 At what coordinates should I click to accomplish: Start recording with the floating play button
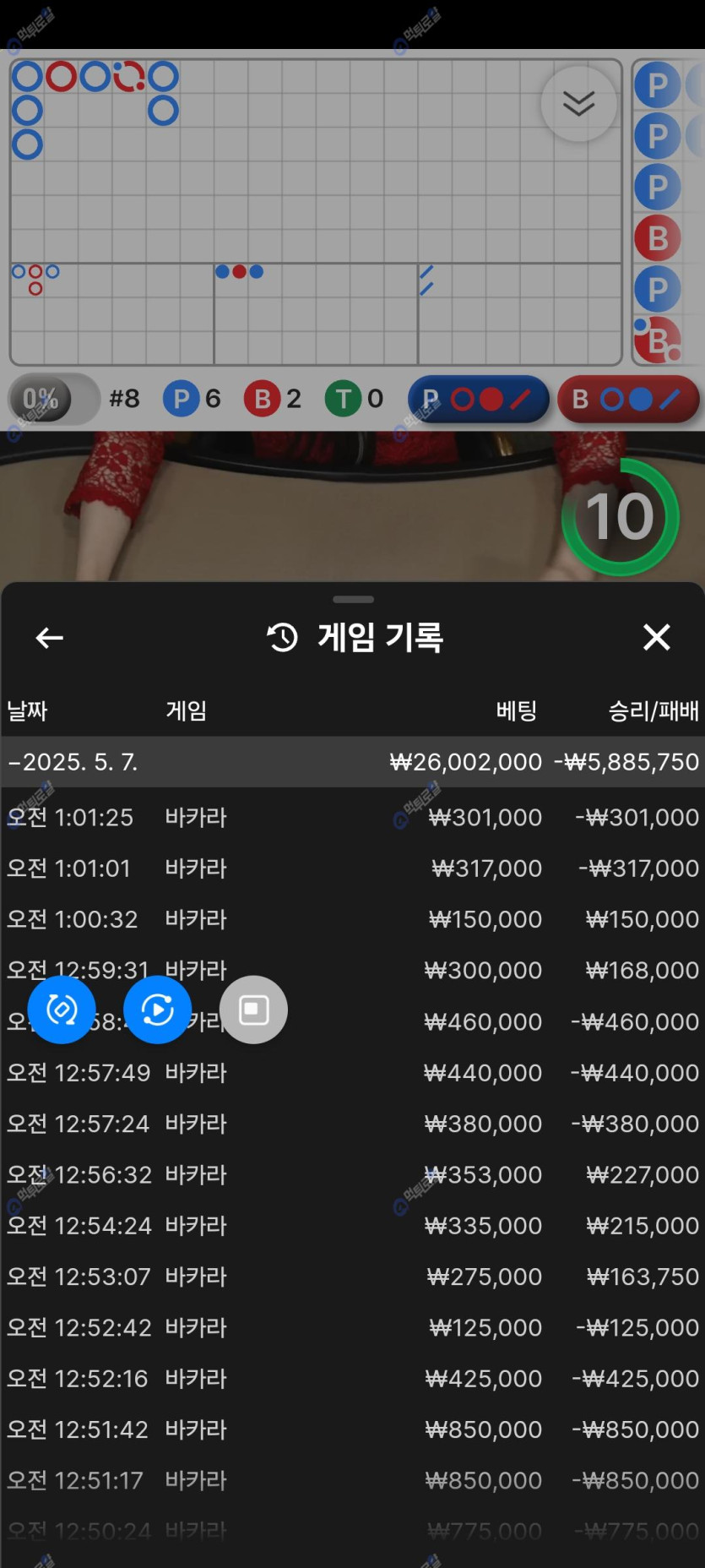coord(157,1010)
